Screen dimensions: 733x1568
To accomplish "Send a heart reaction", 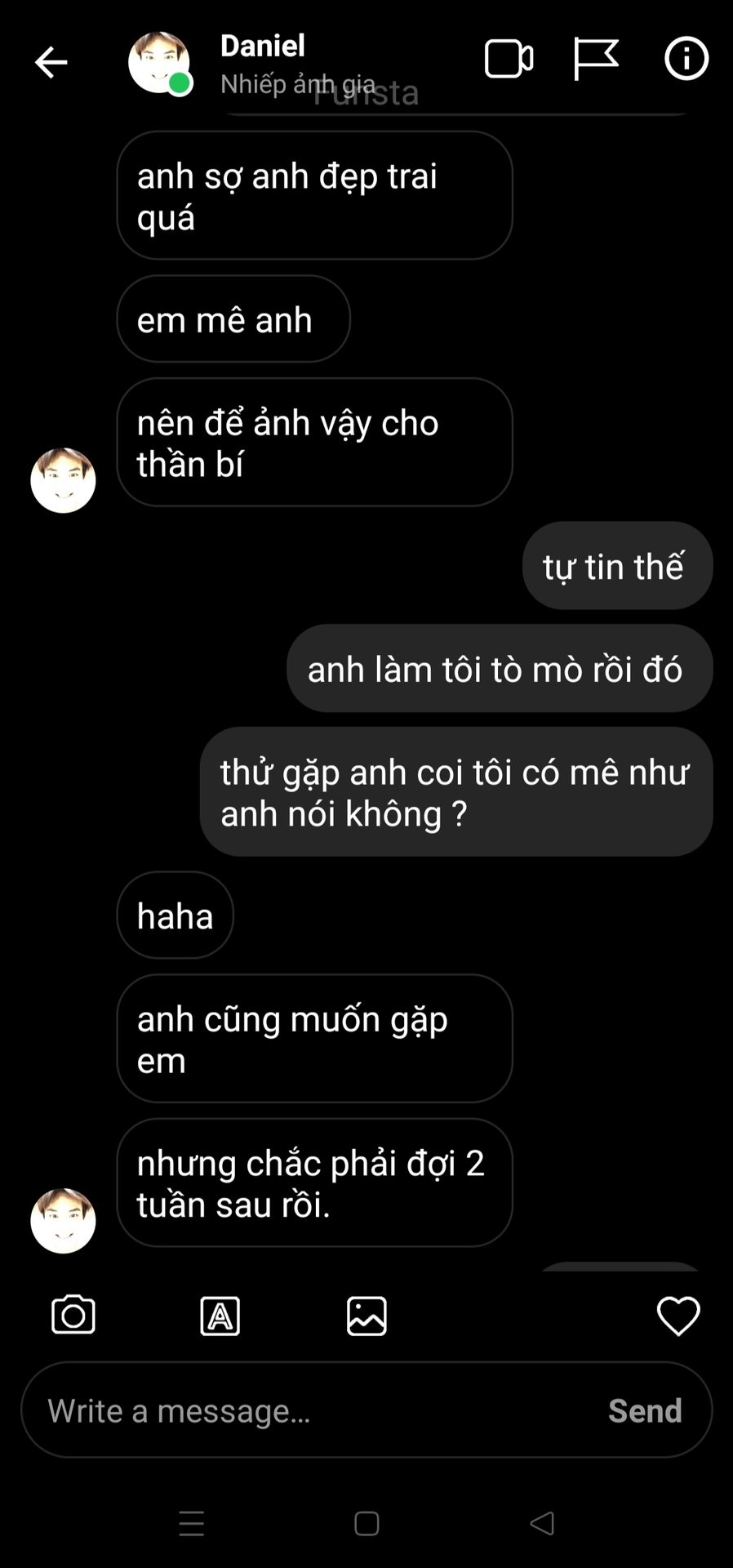I will point(678,1316).
